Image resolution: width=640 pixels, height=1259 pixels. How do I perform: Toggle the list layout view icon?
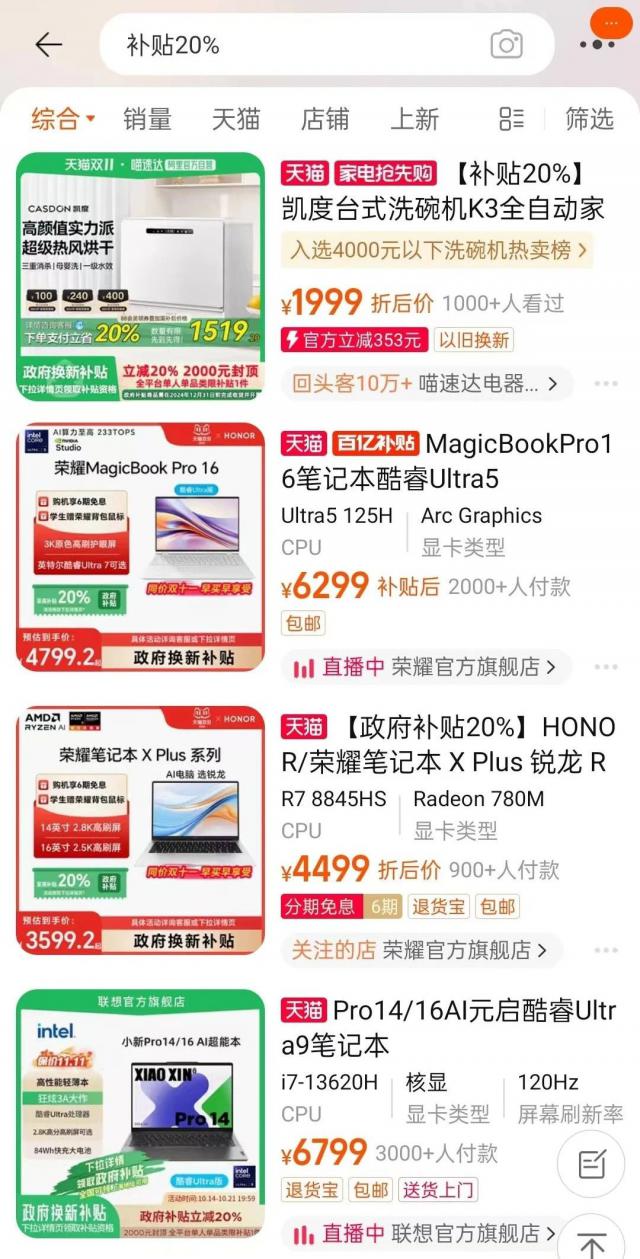[511, 119]
